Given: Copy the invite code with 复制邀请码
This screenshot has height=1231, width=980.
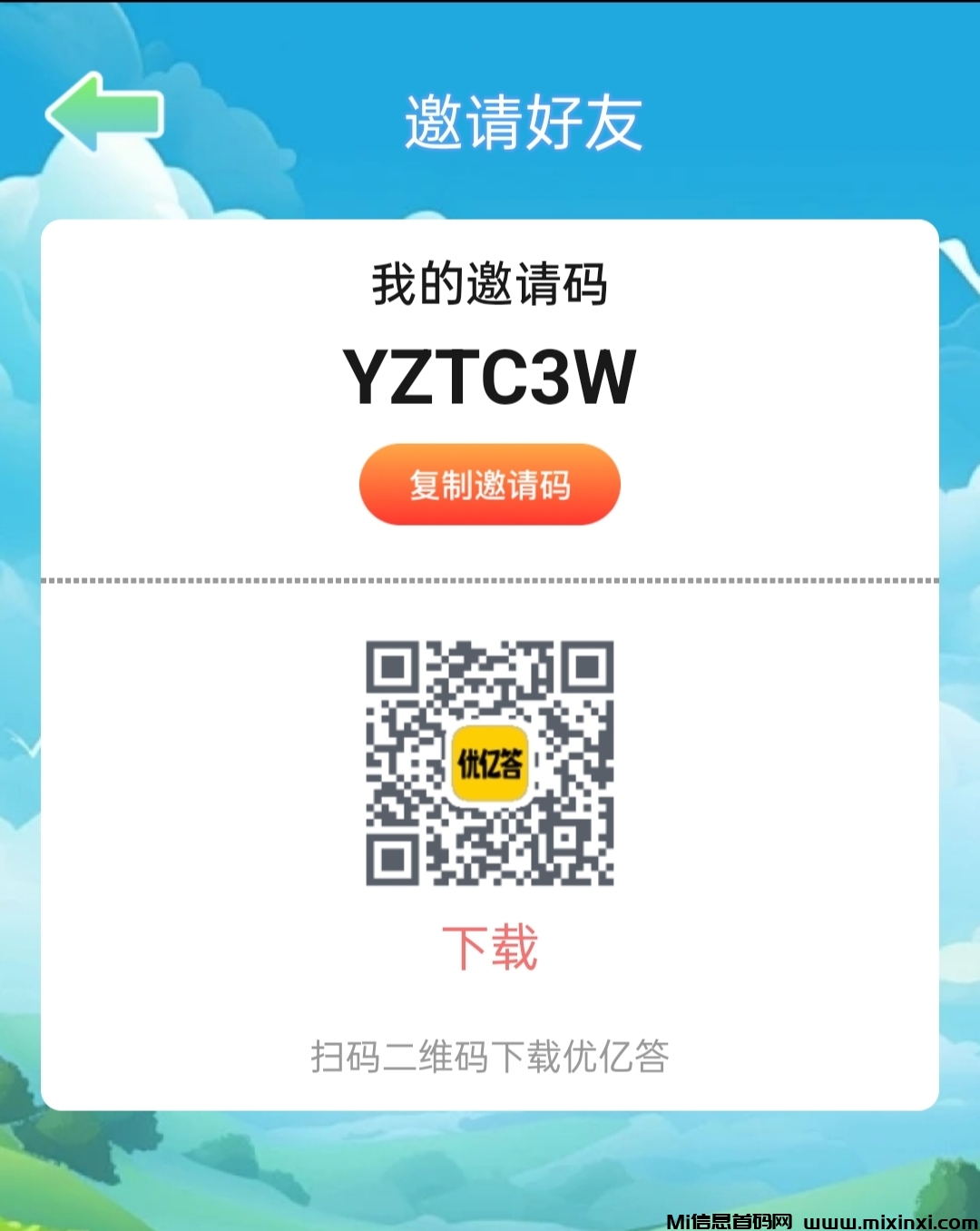Looking at the screenshot, I should click(489, 485).
